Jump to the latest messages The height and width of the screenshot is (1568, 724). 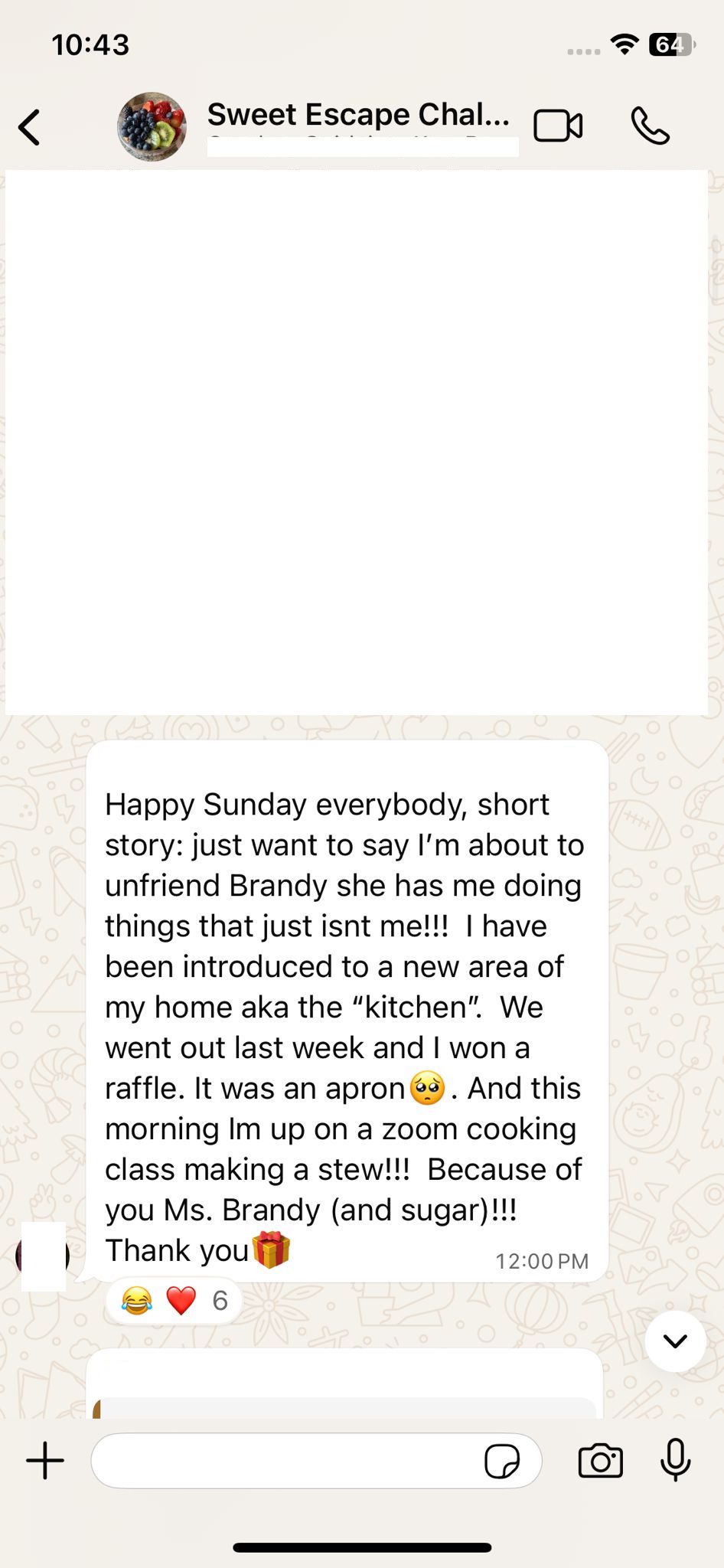click(x=675, y=1341)
